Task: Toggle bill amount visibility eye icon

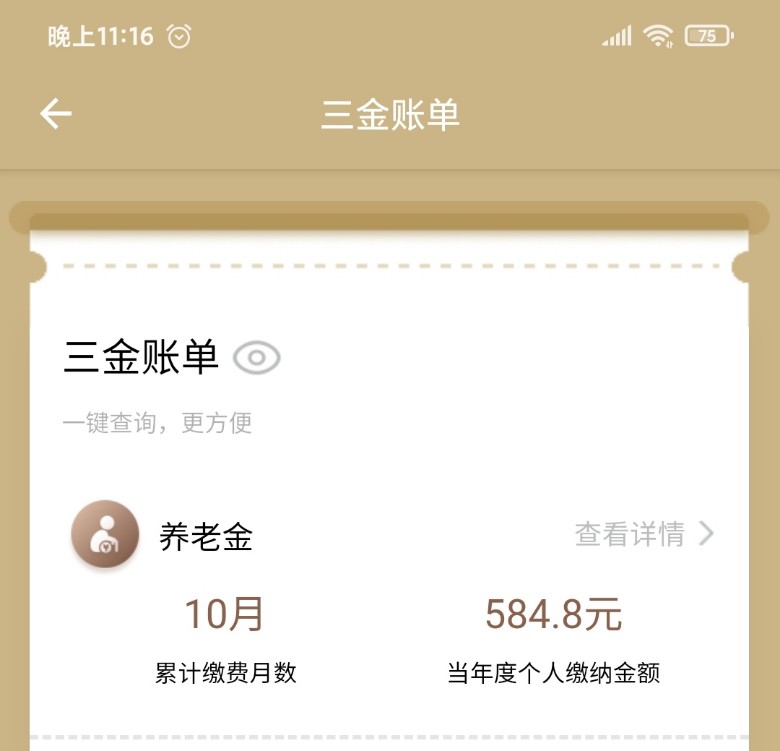Action: (x=257, y=358)
